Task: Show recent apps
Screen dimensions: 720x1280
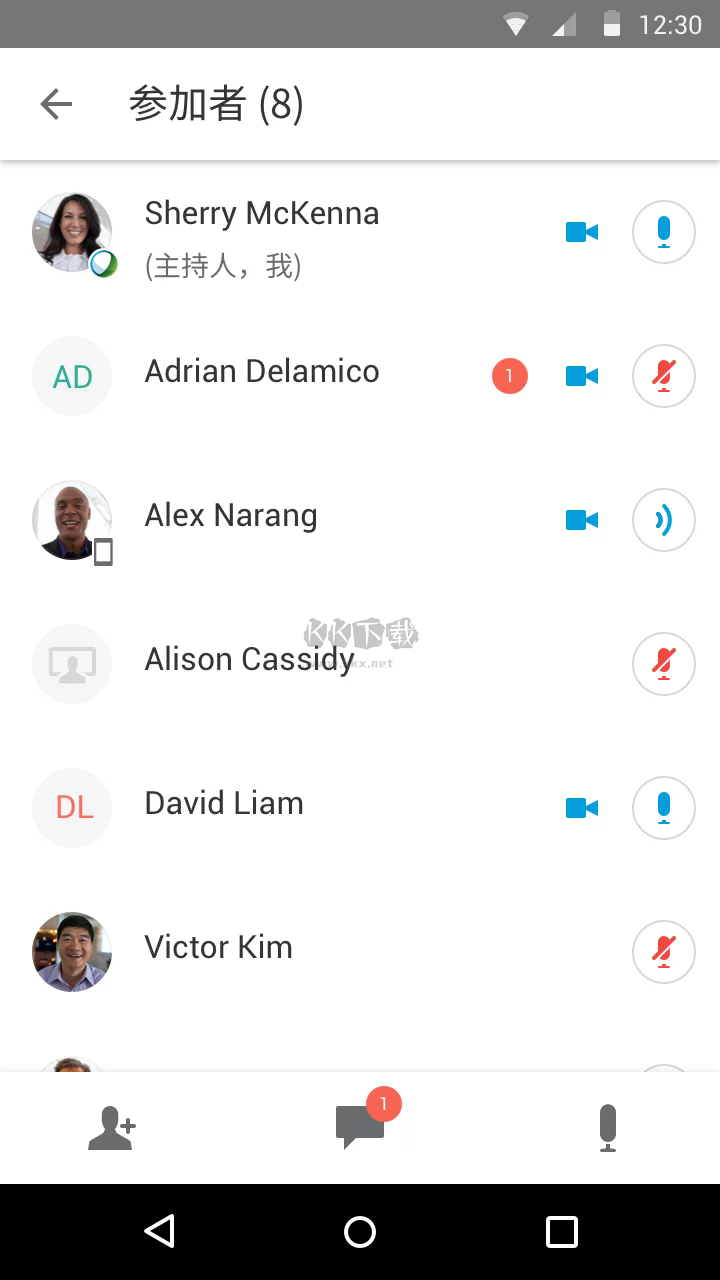Action: 561,1231
